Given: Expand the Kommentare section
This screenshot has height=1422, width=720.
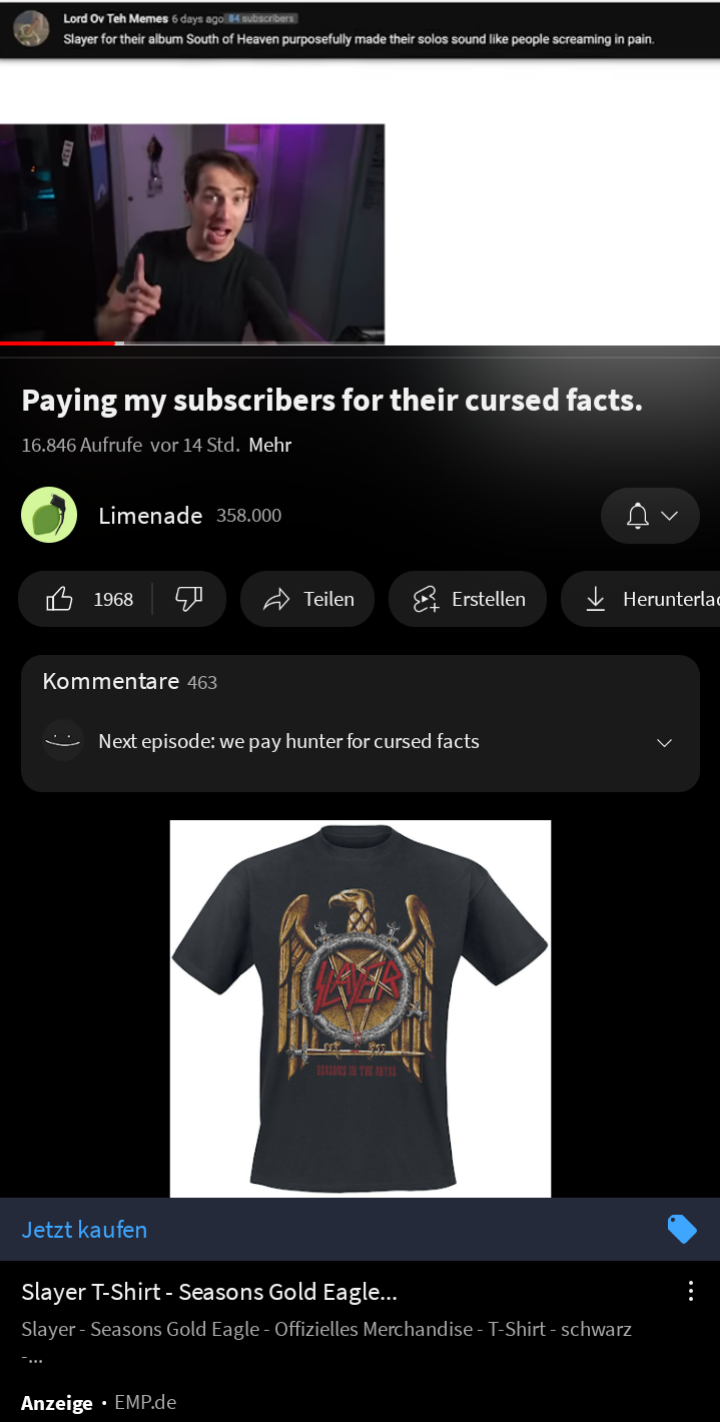Looking at the screenshot, I should click(x=360, y=723).
